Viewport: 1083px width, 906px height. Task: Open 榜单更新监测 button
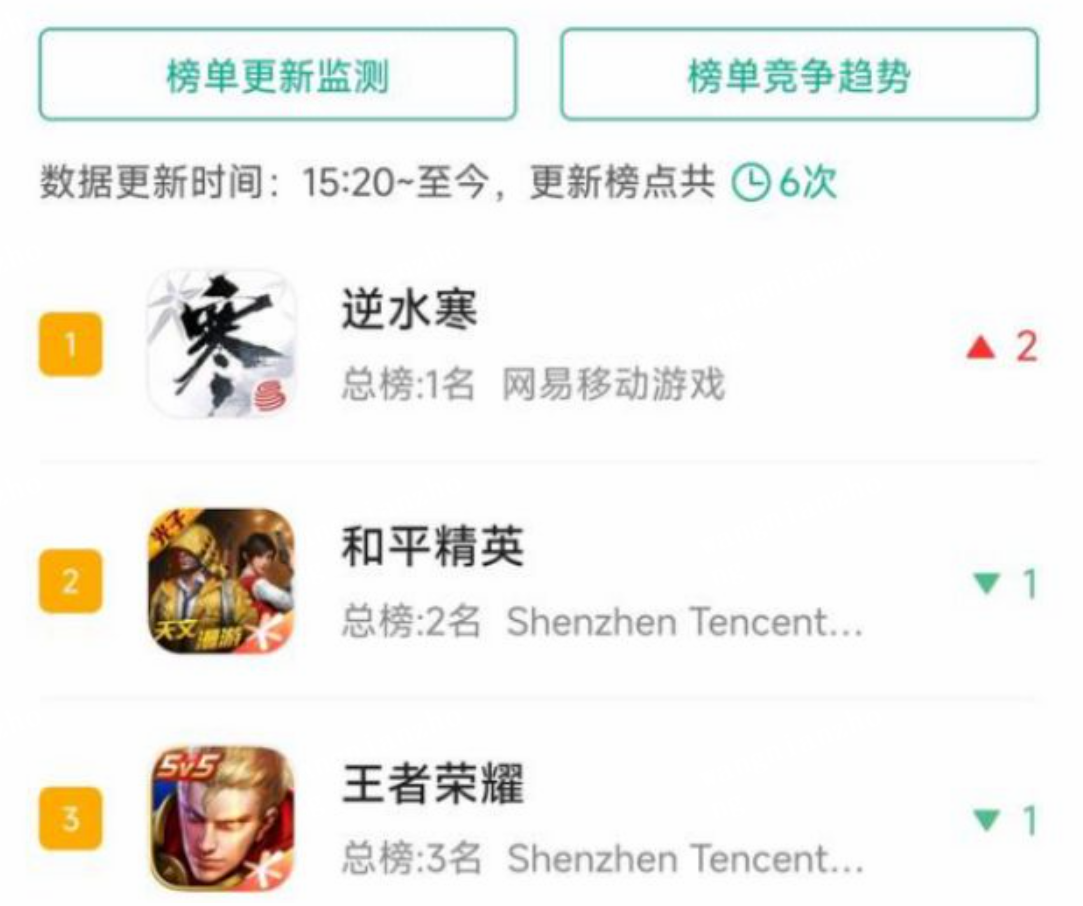[x=277, y=76]
